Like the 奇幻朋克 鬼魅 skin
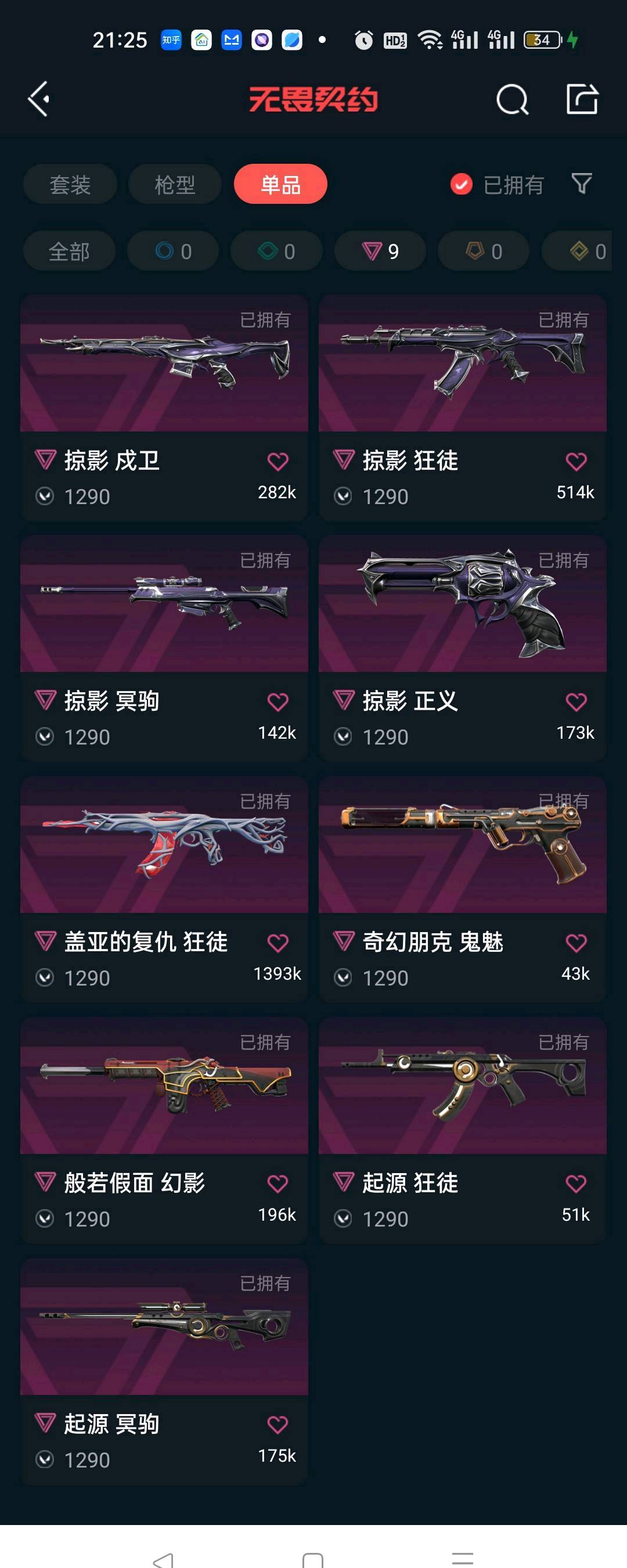Screen dimensions: 627x1568 576,943
